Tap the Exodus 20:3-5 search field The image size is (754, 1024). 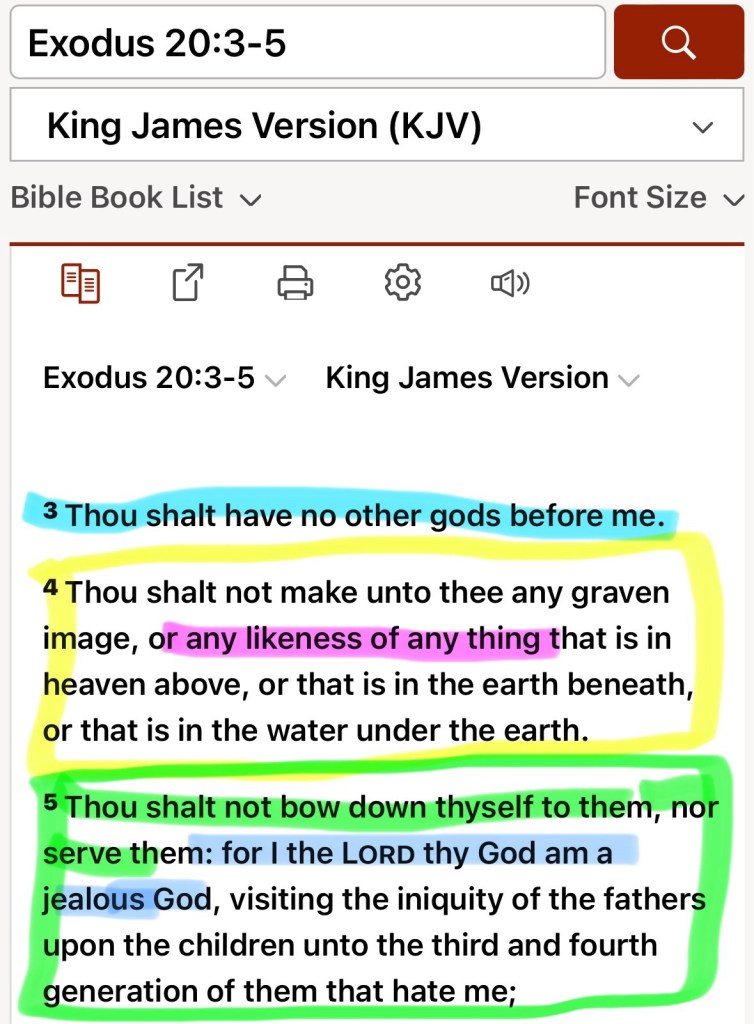point(306,42)
